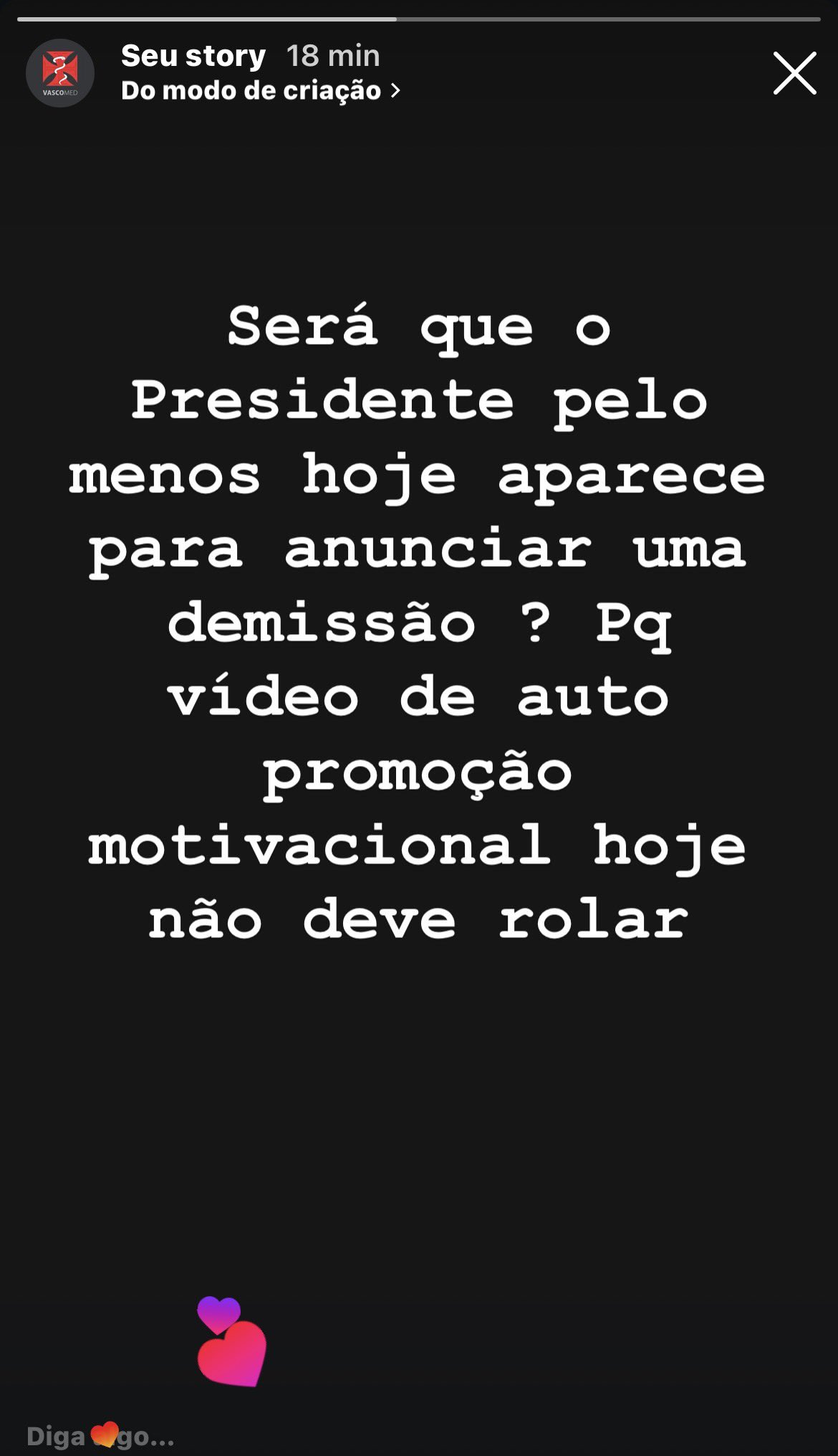Screen dimensions: 838x1456
Task: Open the Vascomed profile picture
Action: click(x=60, y=73)
